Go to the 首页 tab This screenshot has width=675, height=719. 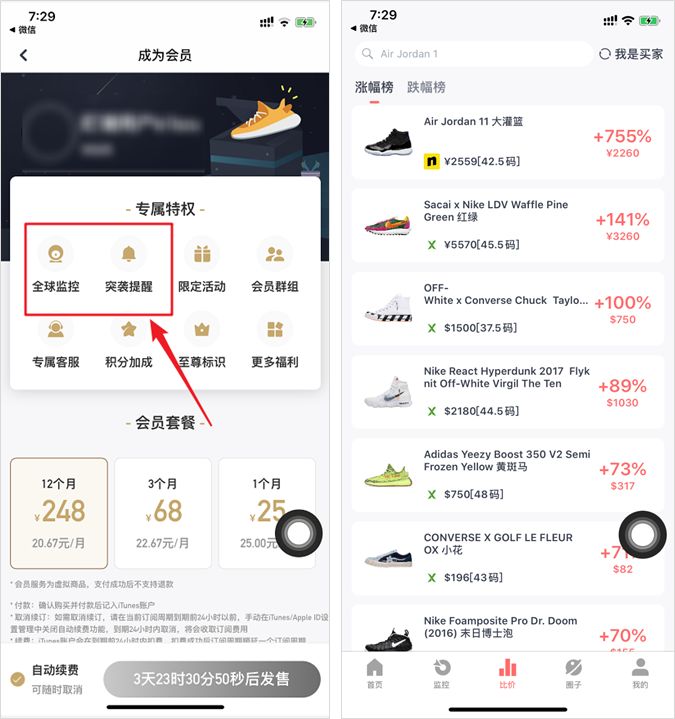375,673
